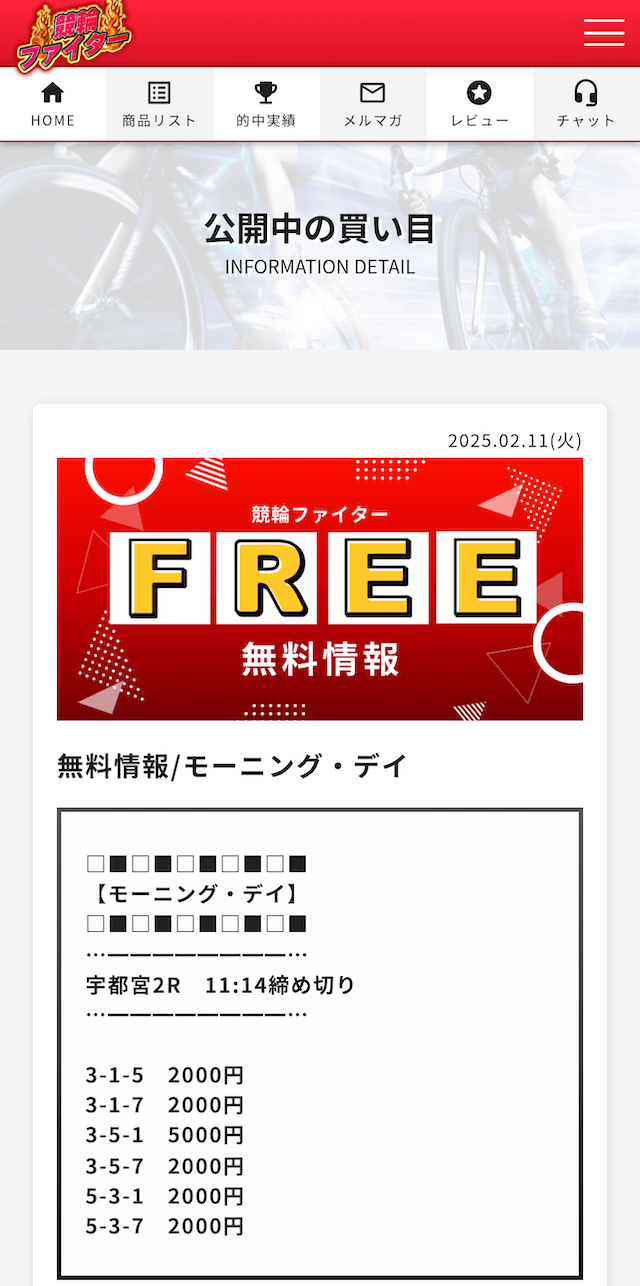640x1286 pixels.
Task: Switch to the 的中実績 tab
Action: tap(266, 105)
